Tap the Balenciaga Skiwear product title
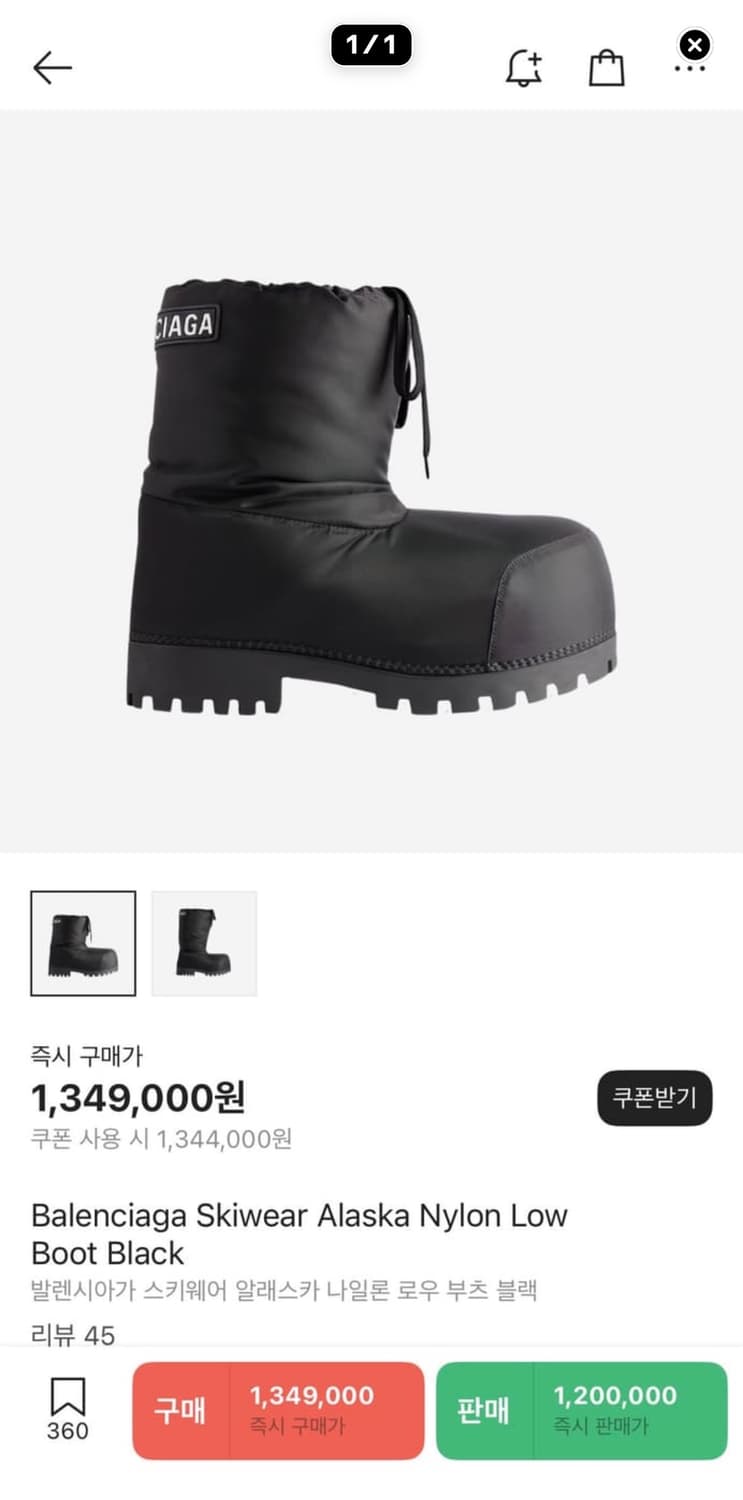The height and width of the screenshot is (1500, 743). click(300, 1234)
